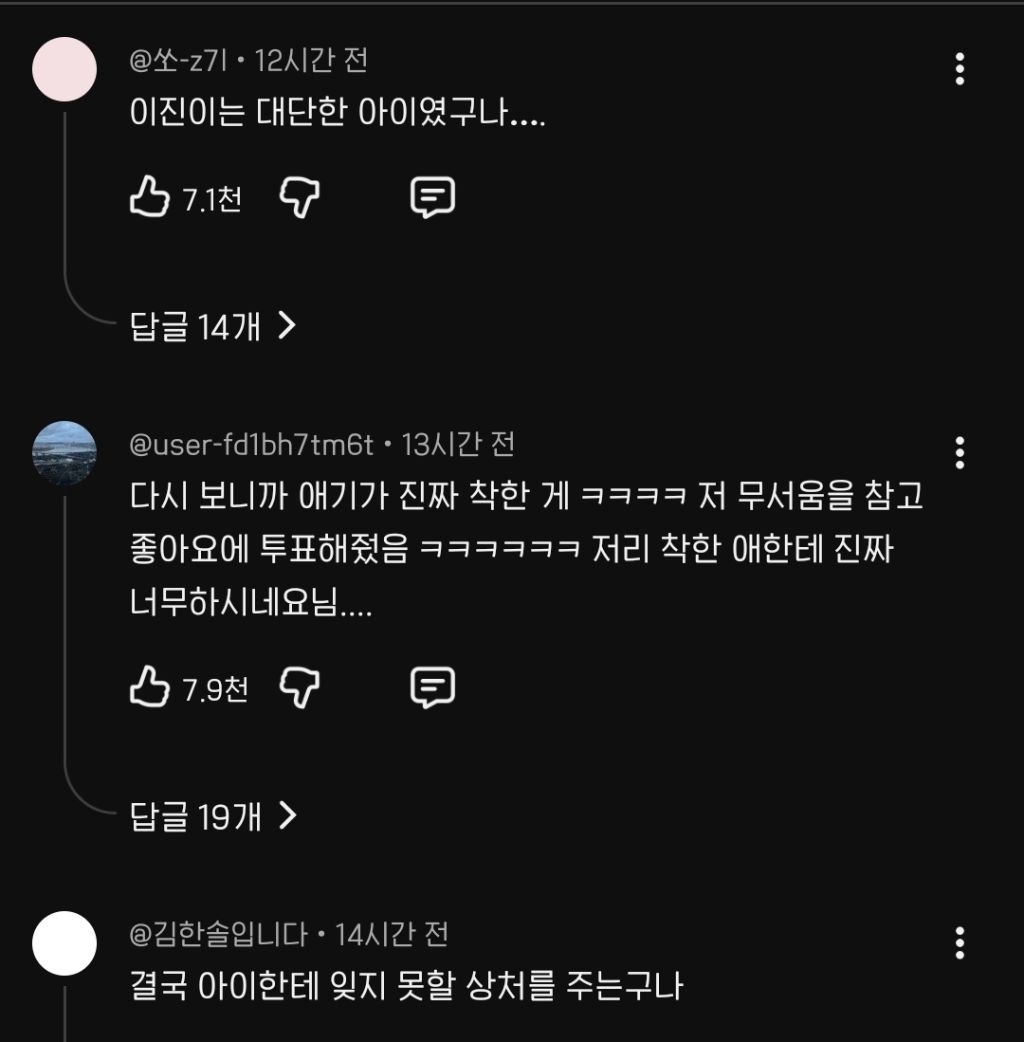This screenshot has height=1042, width=1024.
Task: Open @김한솔입니다's profile avatar
Action: point(64,943)
